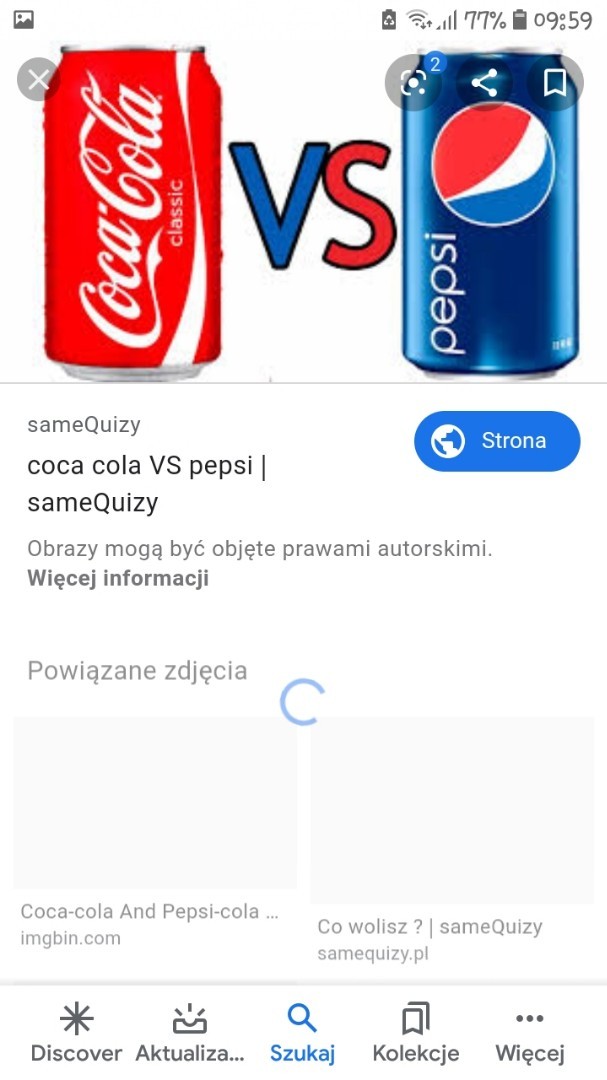The width and height of the screenshot is (607, 1080).
Task: Open the Więcej informacji link
Action: point(118,578)
